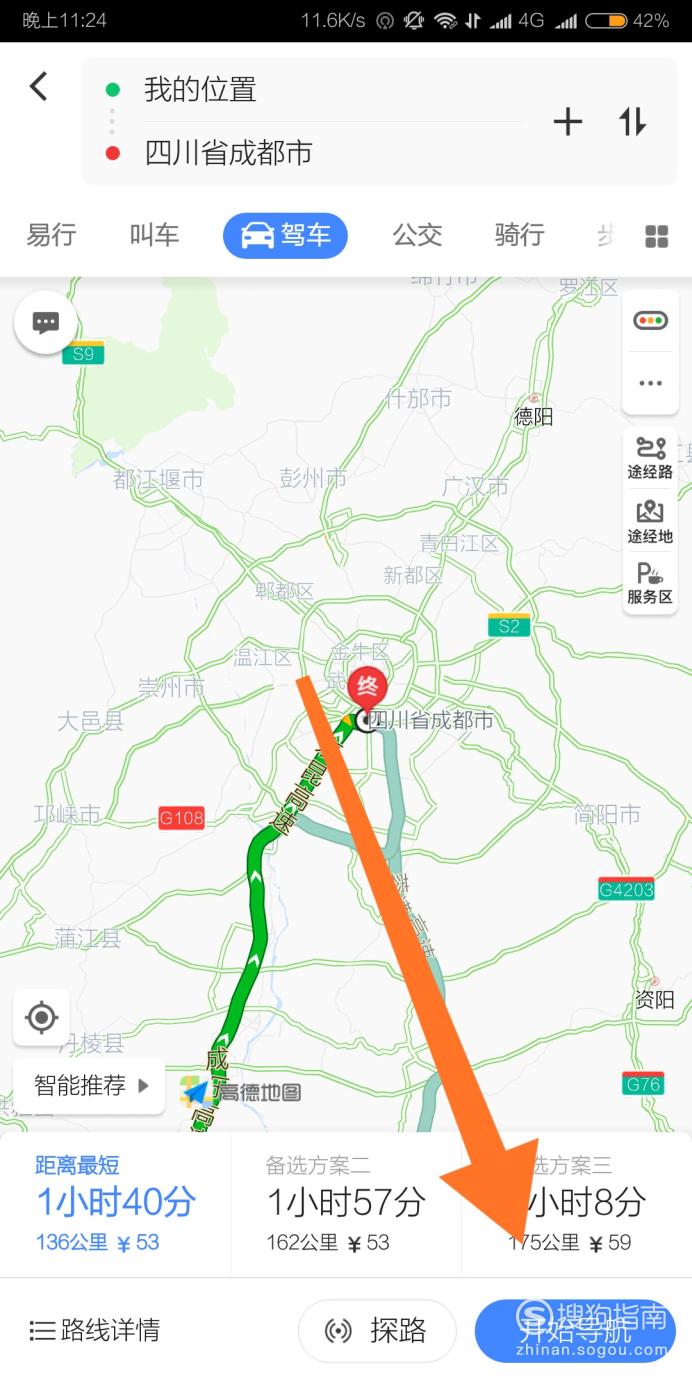692x1384 pixels.
Task: Switch to the 易行 tab
Action: pyautogui.click(x=52, y=235)
